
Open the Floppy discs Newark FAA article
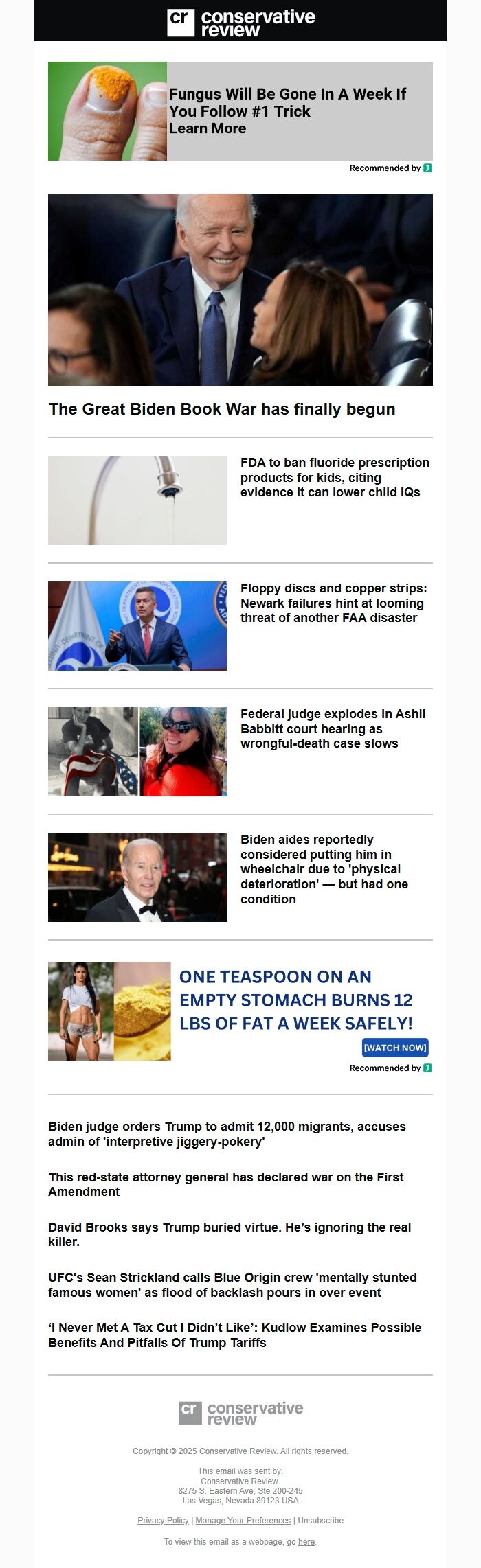pos(333,603)
